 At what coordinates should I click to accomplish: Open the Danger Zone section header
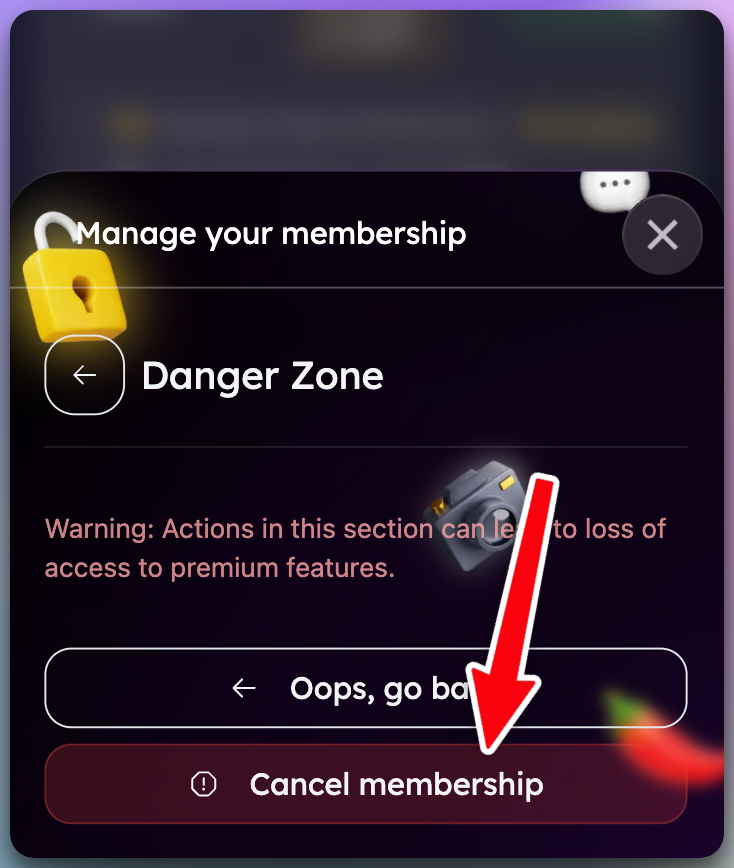(x=262, y=376)
